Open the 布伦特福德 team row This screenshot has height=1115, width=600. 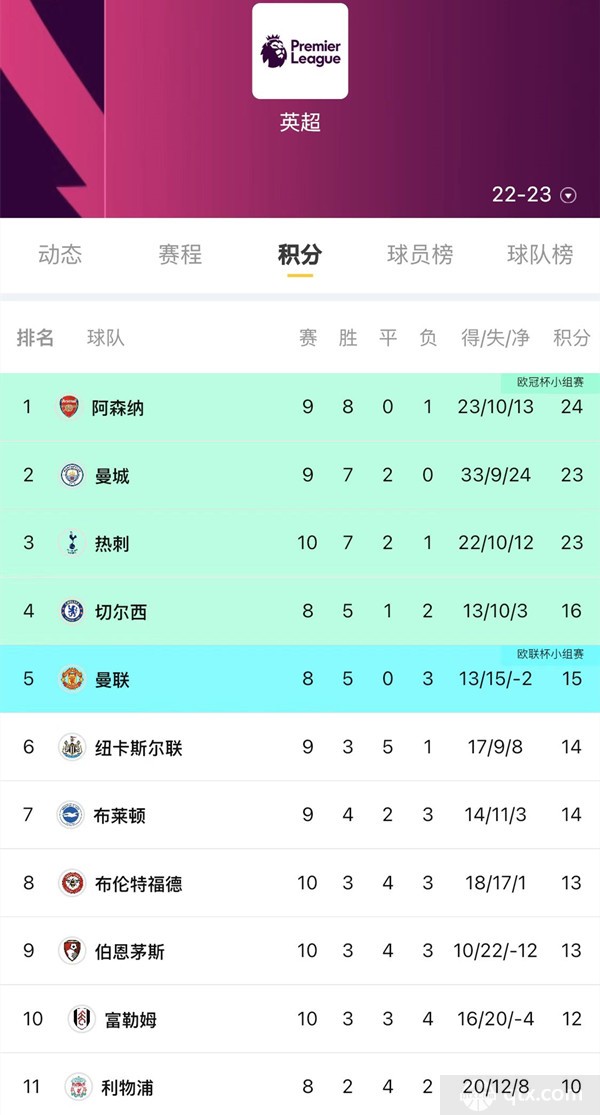[300, 882]
